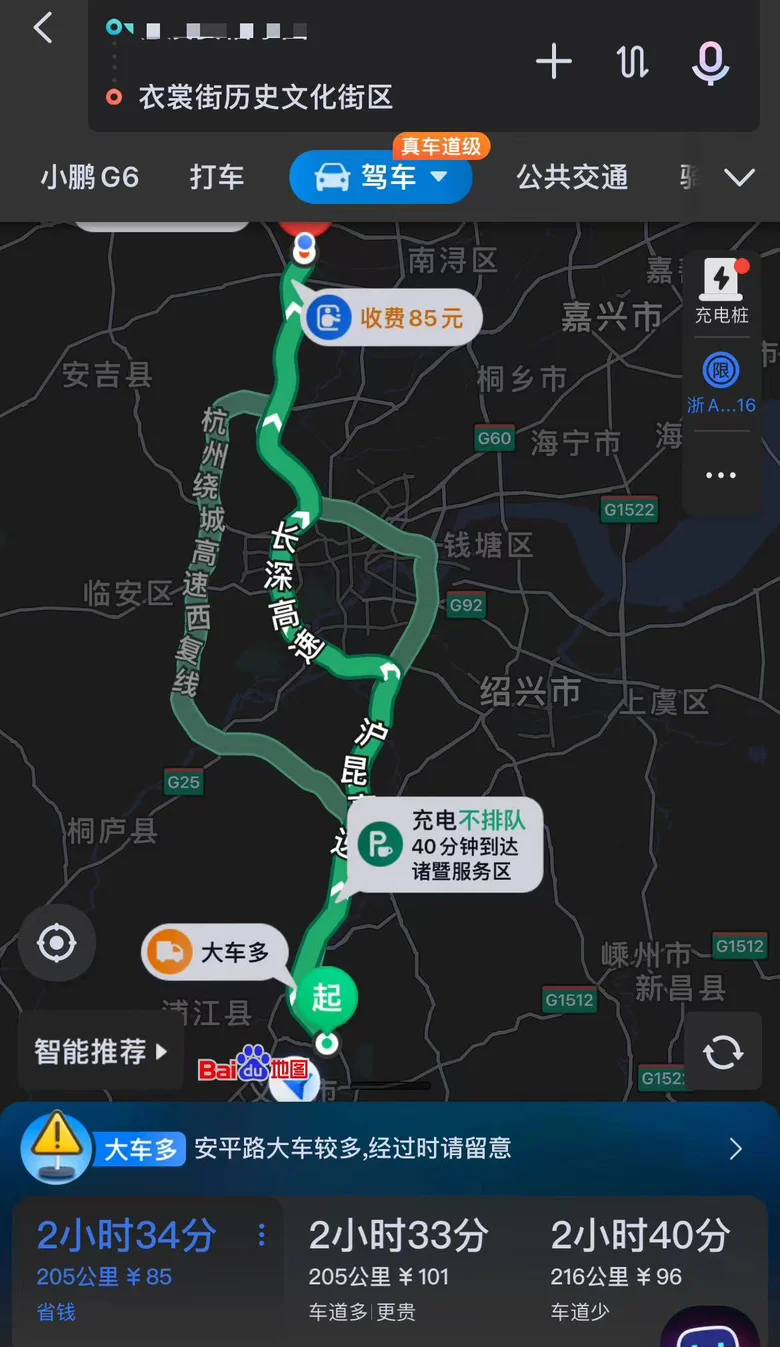Switch to the 公共交通 tab
The width and height of the screenshot is (780, 1347).
pos(572,178)
